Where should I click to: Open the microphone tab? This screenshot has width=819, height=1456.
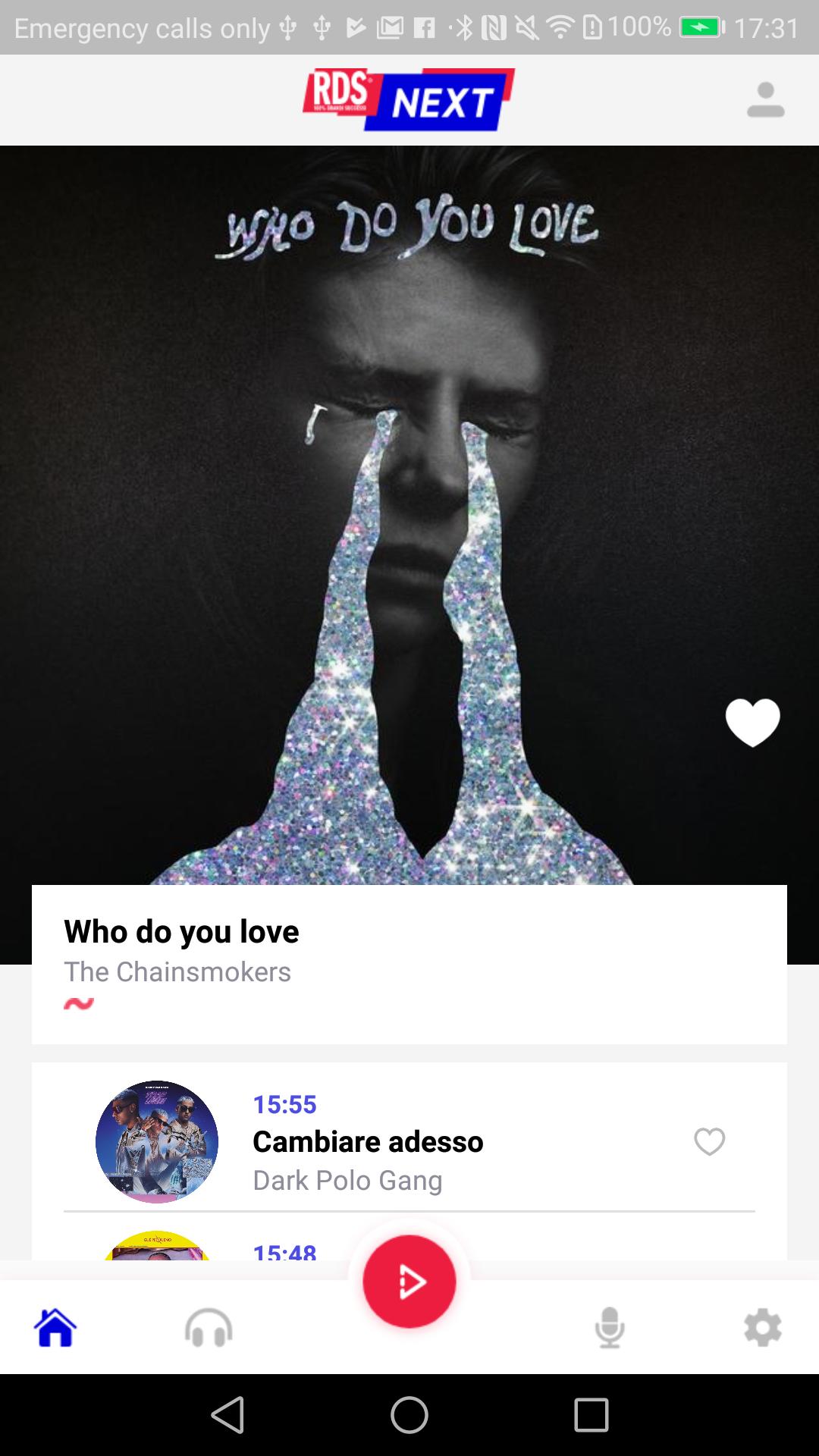click(610, 1328)
